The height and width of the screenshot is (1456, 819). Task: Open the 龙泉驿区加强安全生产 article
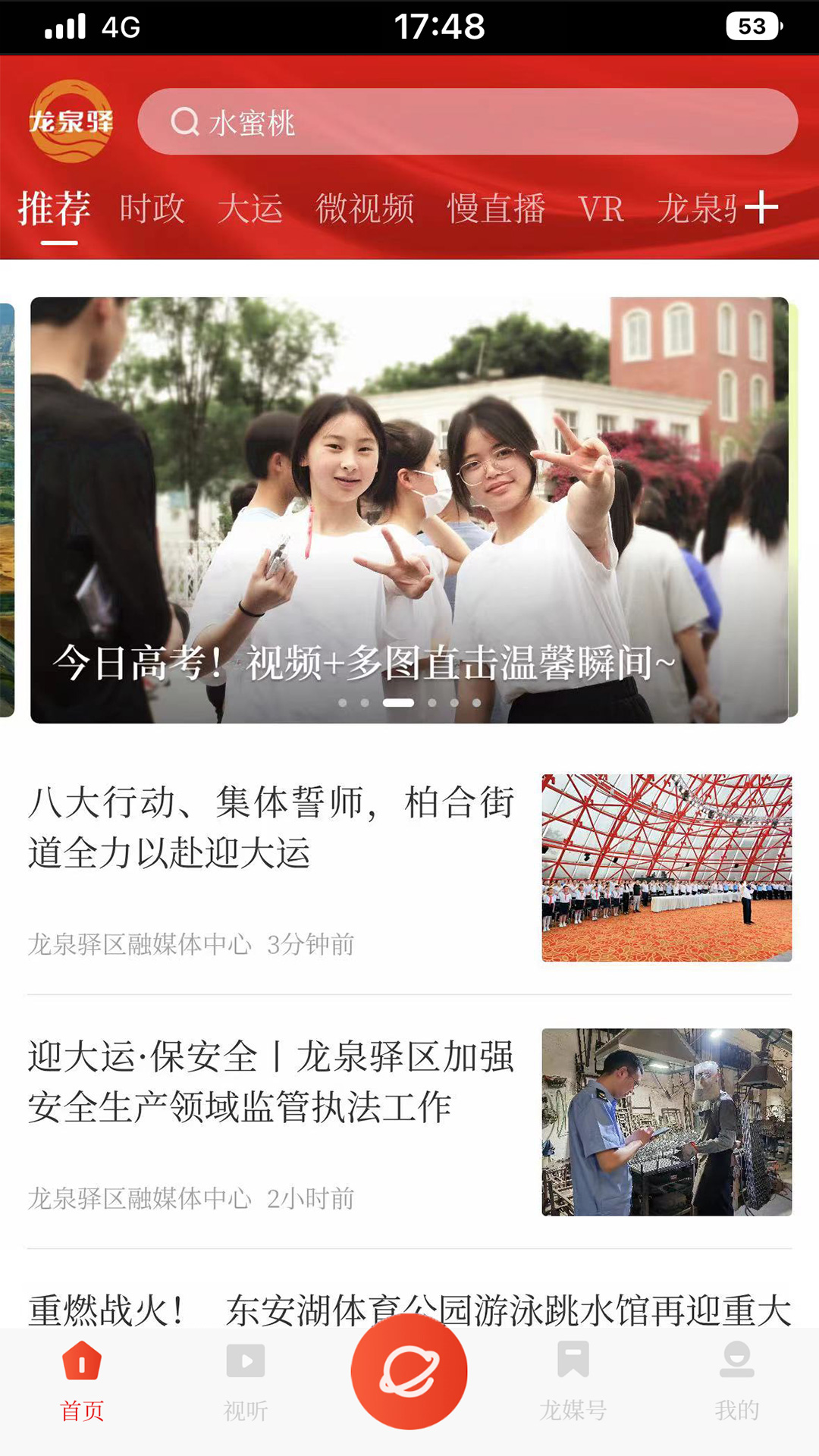[x=271, y=1081]
